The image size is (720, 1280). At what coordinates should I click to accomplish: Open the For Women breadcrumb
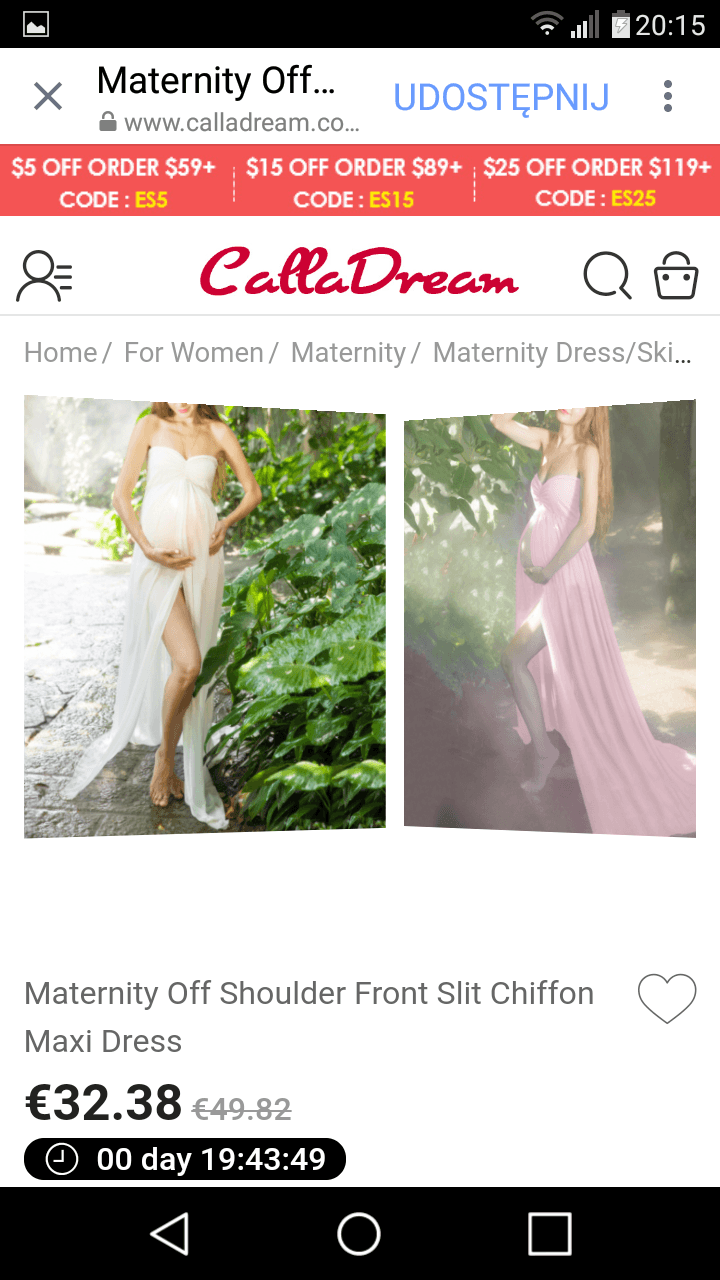(x=193, y=353)
